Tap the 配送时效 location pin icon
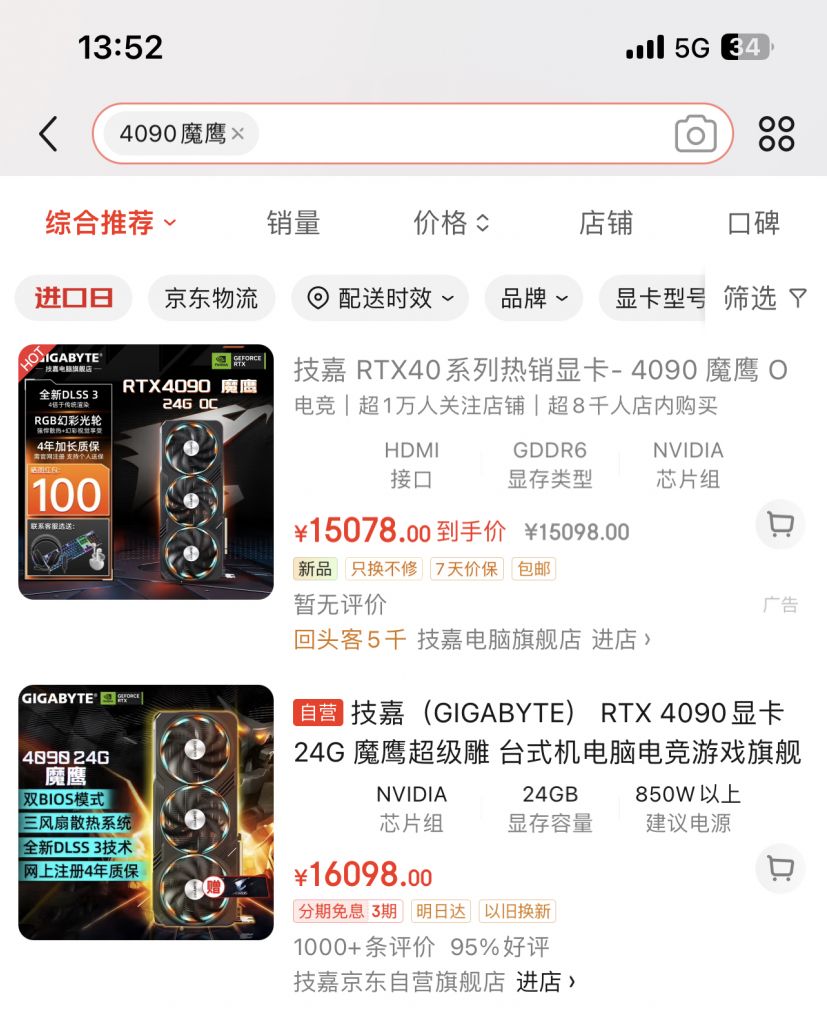Screen dimensions: 827x1024 click(x=318, y=298)
